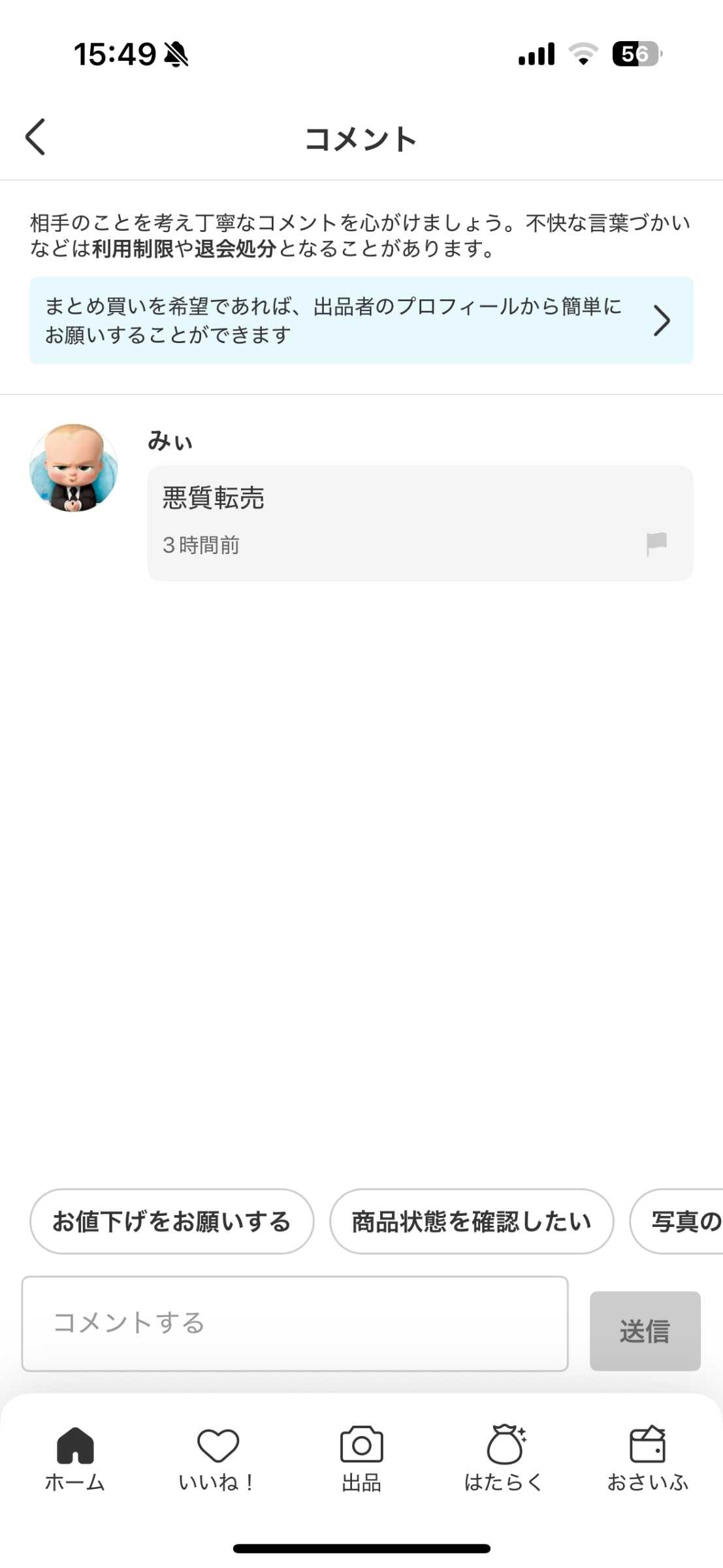Tap the partially visible 写真の chip
The width and height of the screenshot is (723, 1568).
click(x=677, y=1221)
